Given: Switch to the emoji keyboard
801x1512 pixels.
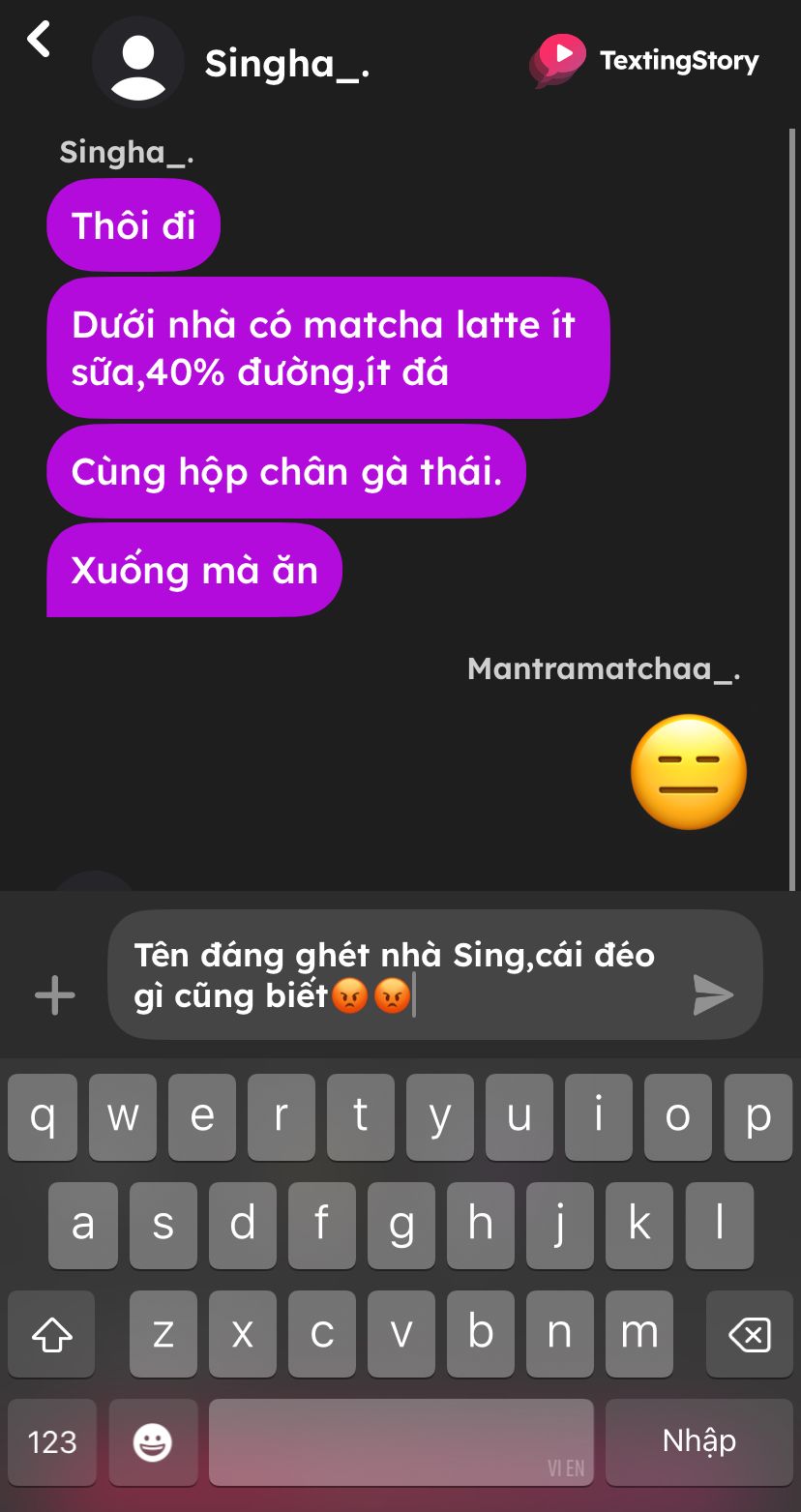Looking at the screenshot, I should coord(153,1442).
